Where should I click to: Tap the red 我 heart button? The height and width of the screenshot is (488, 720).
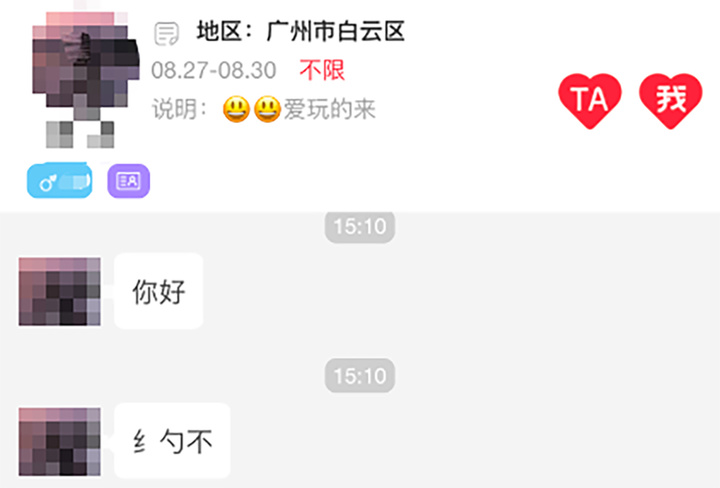(670, 100)
